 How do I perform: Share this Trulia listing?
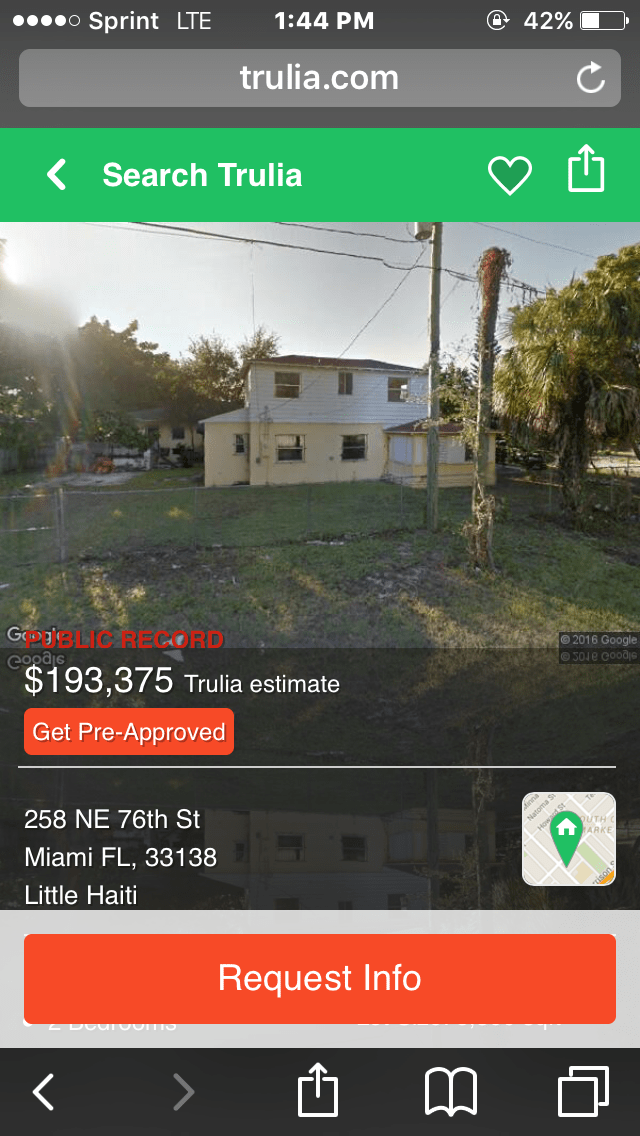pos(587,169)
